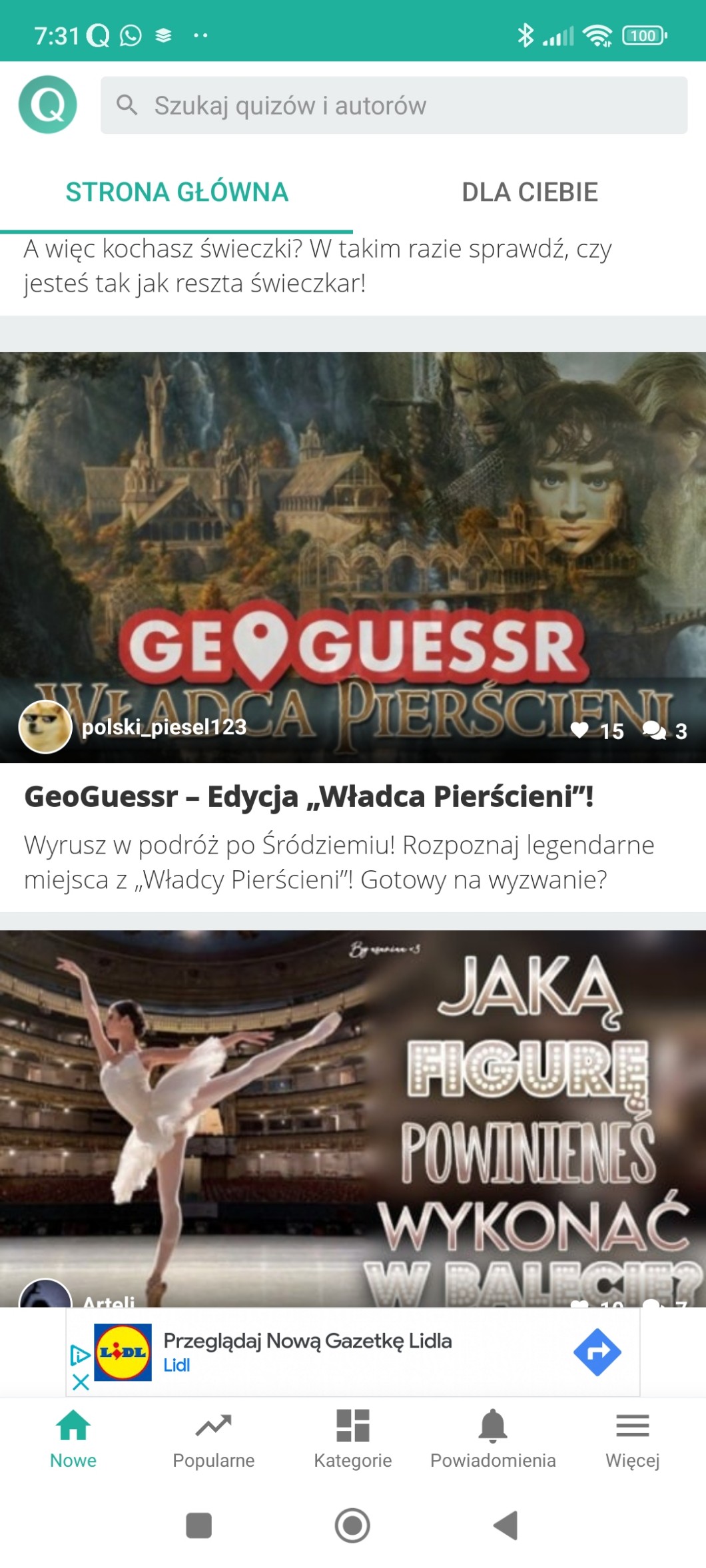This screenshot has height=1568, width=706.
Task: Open the ballet figure quiz card
Action: 353,1119
